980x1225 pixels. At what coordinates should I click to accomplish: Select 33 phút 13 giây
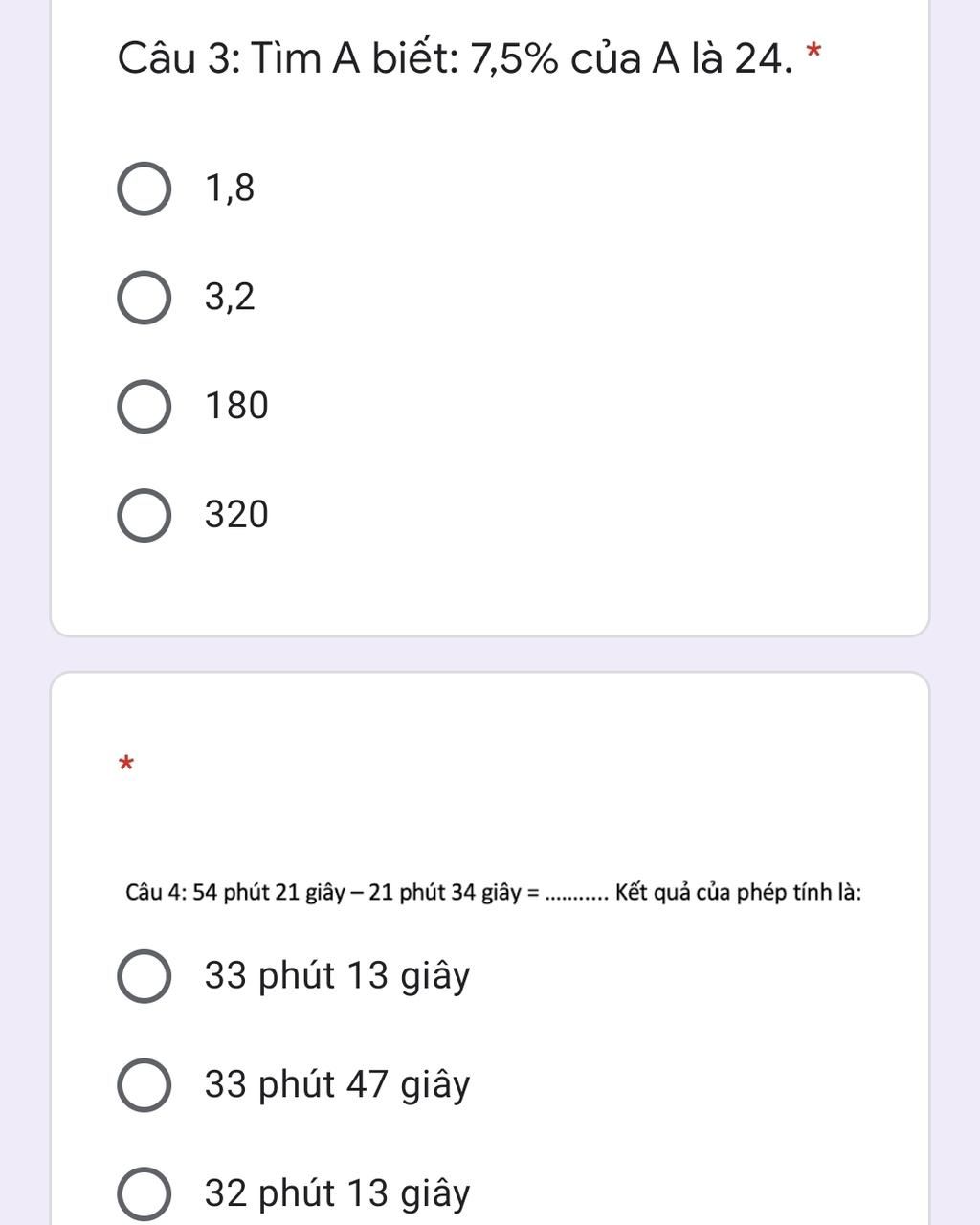click(145, 977)
